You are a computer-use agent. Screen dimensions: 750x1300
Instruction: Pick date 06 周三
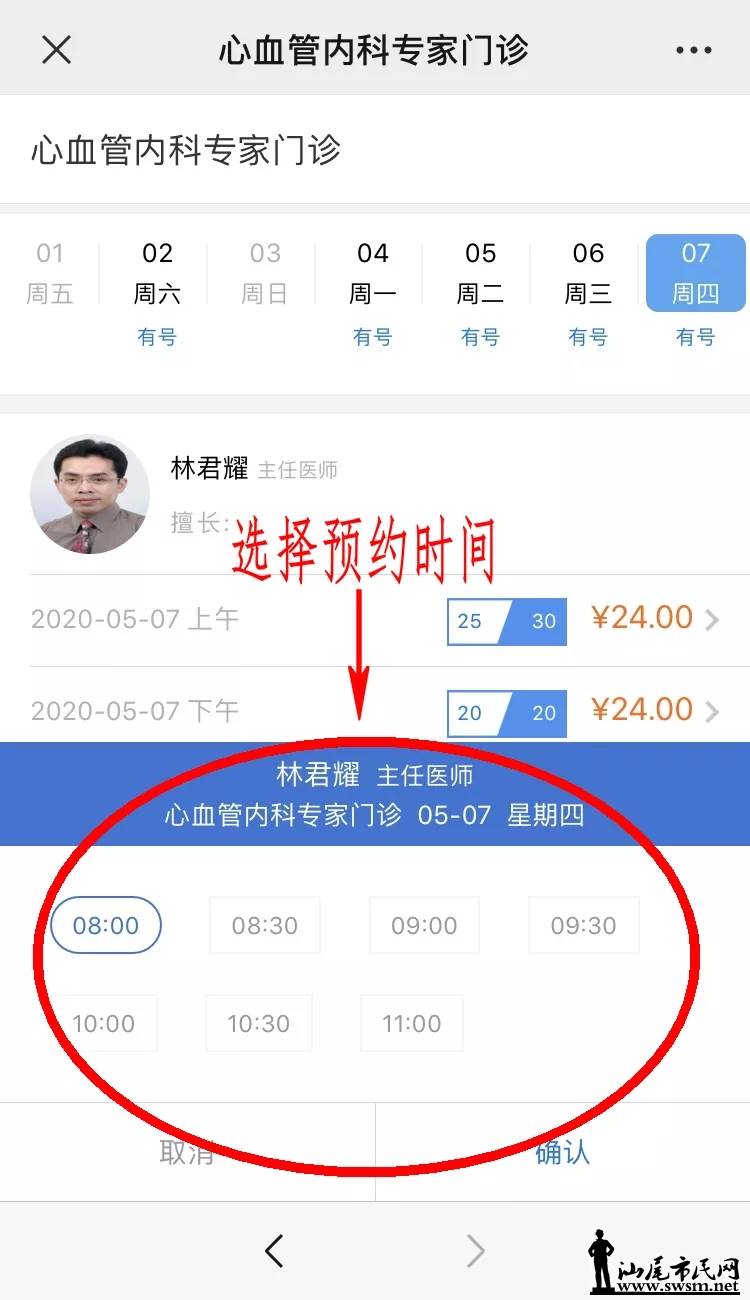[x=588, y=275]
